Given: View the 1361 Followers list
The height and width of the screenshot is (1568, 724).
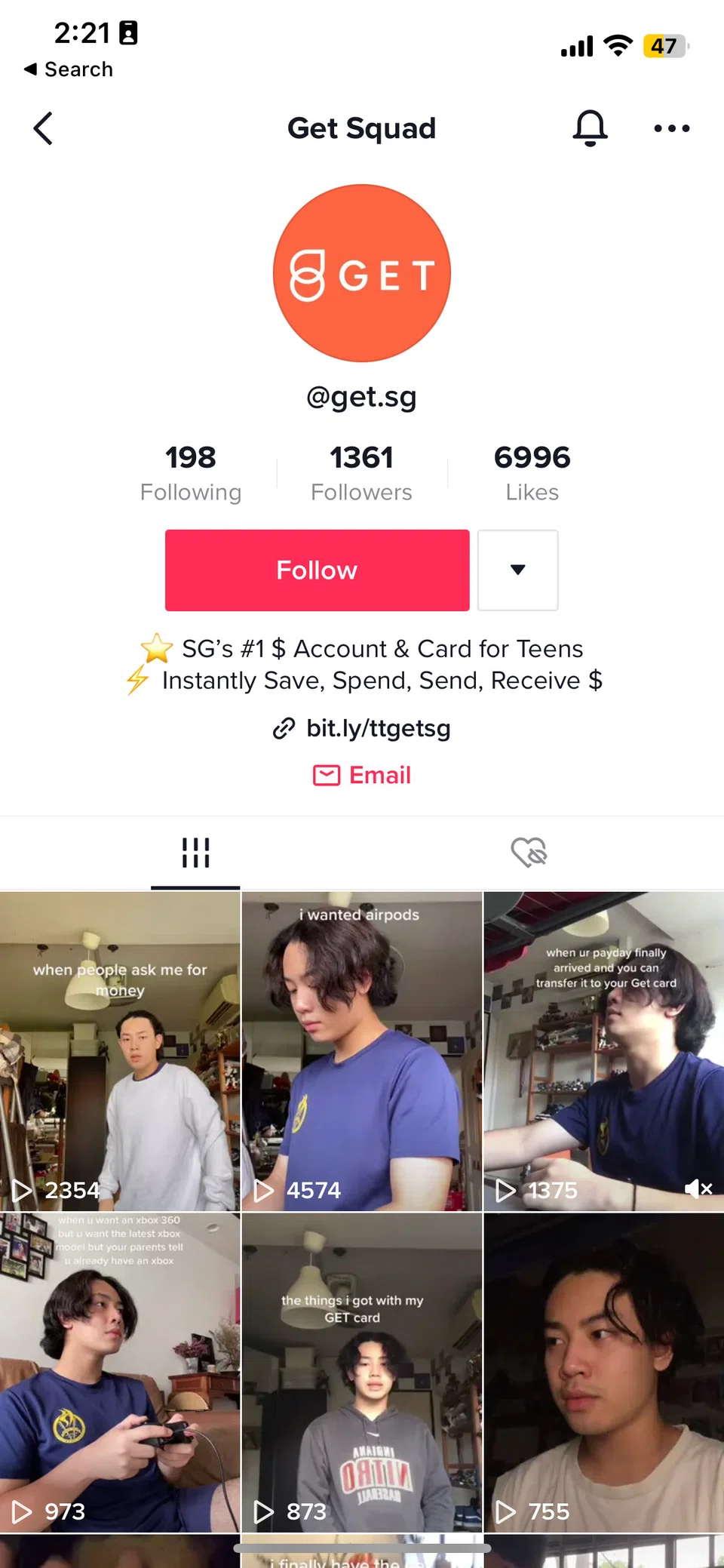Looking at the screenshot, I should click(361, 473).
